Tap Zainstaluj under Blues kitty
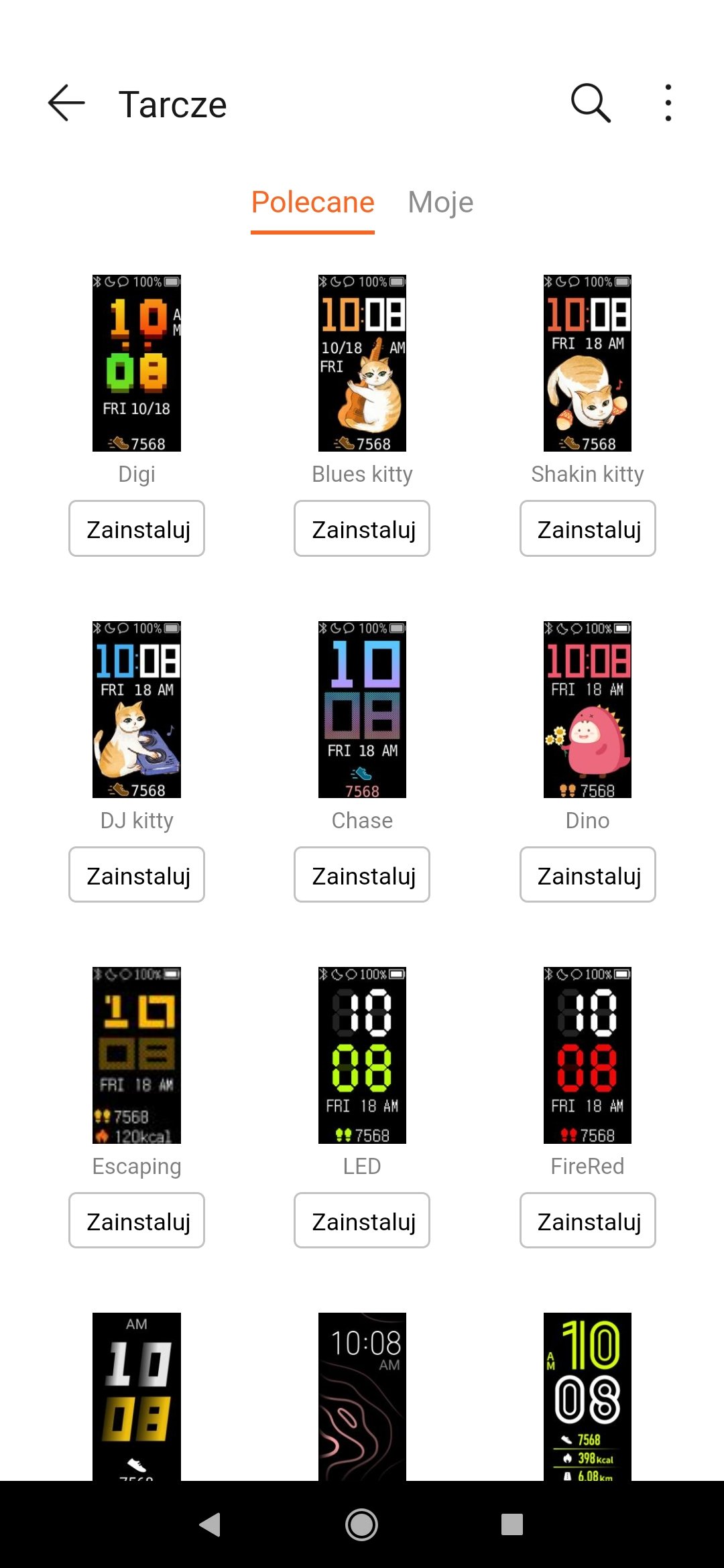 [x=362, y=529]
